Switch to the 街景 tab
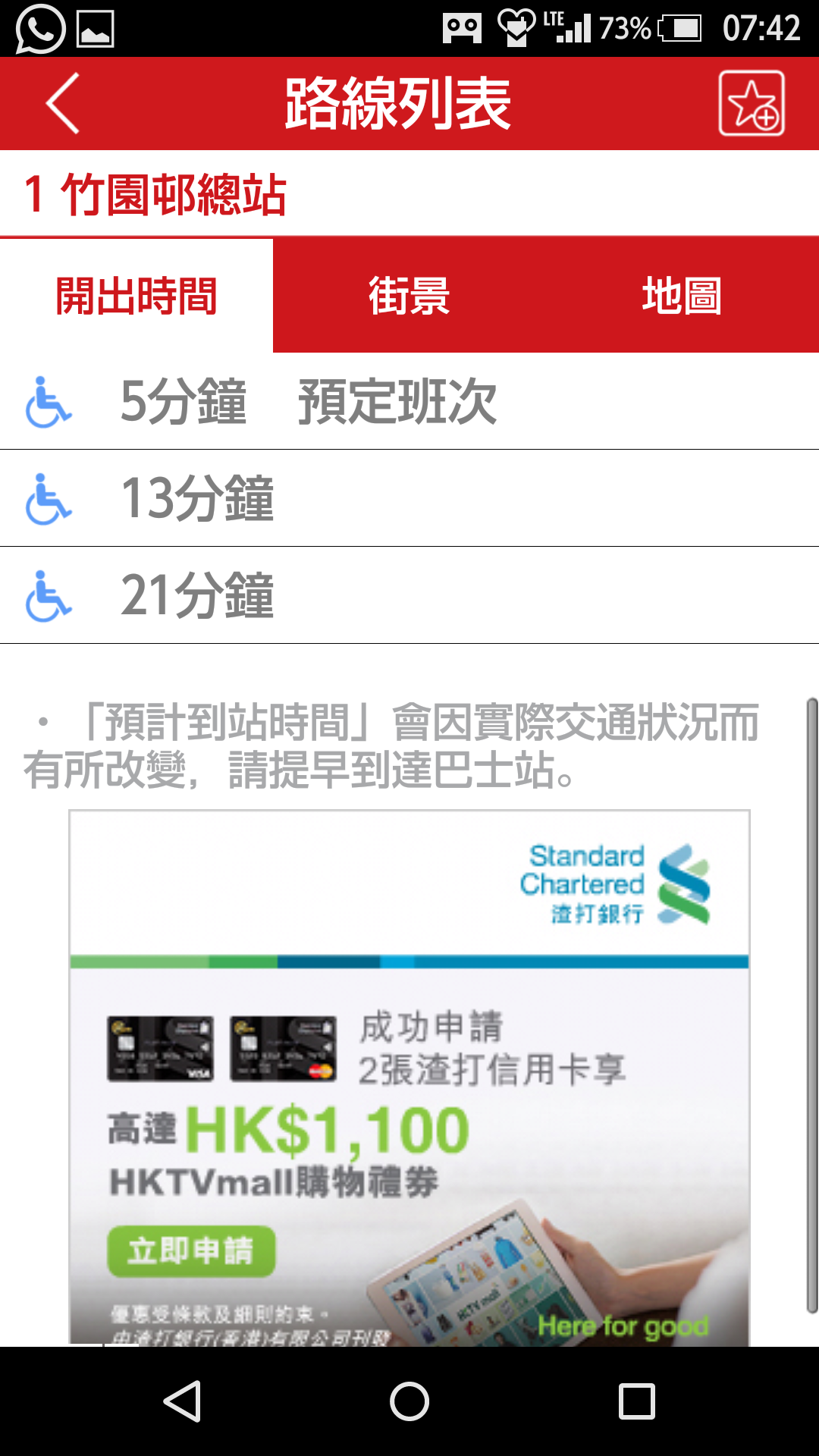Viewport: 819px width, 1456px height. point(409,296)
